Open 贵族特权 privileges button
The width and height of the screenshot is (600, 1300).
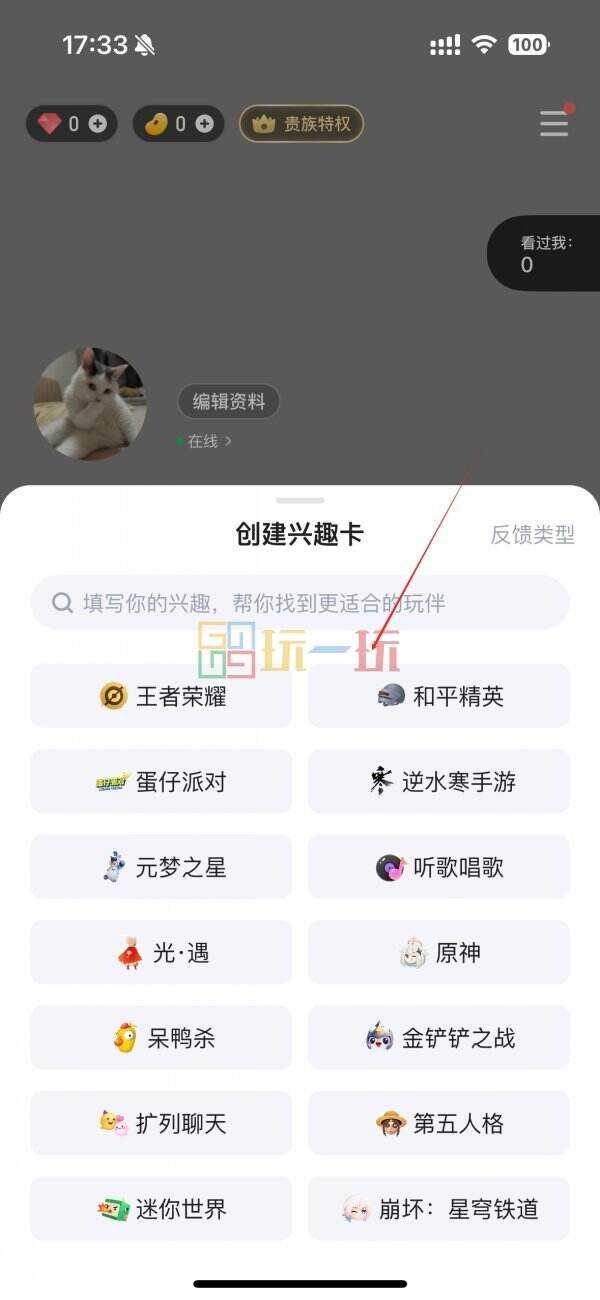[x=301, y=124]
